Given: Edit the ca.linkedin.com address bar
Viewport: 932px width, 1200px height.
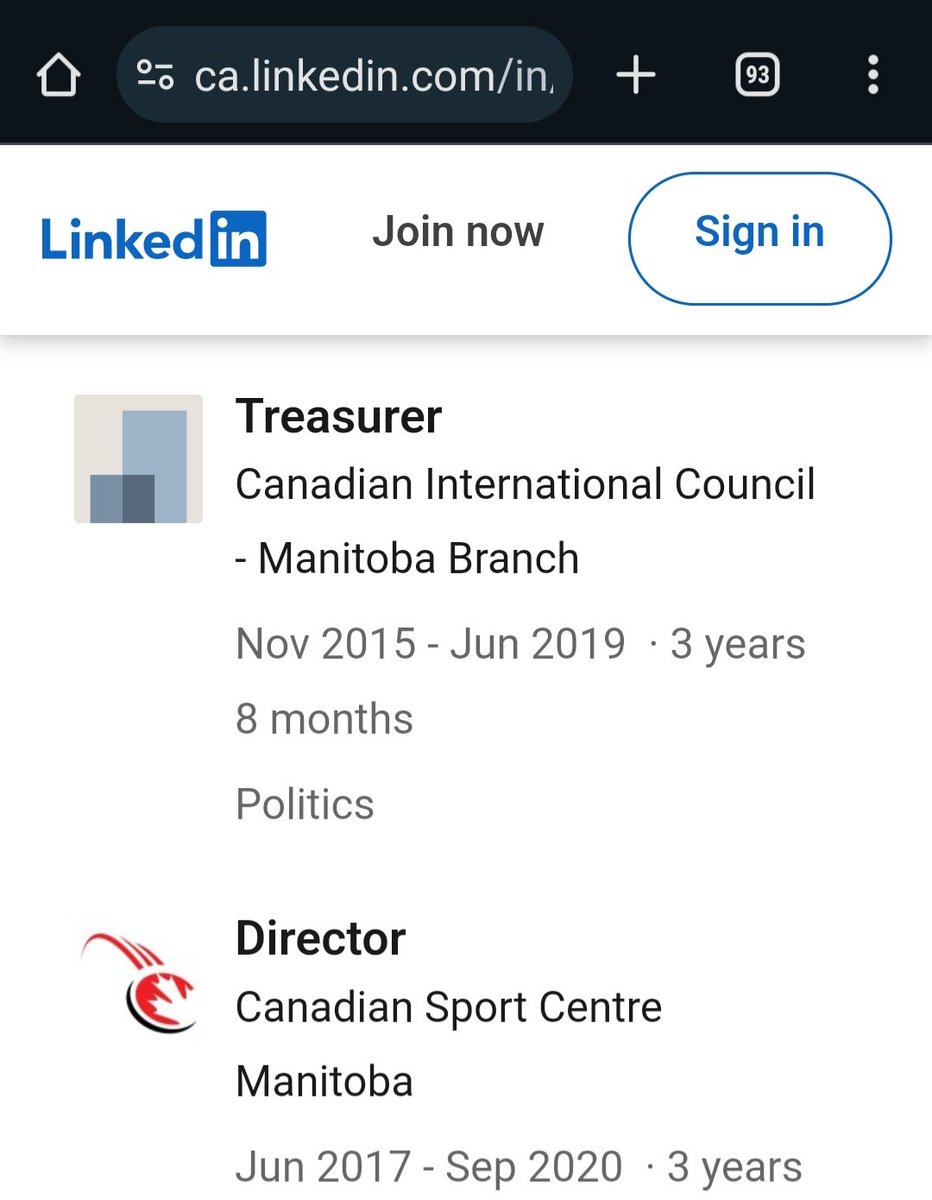Looking at the screenshot, I should (x=360, y=76).
